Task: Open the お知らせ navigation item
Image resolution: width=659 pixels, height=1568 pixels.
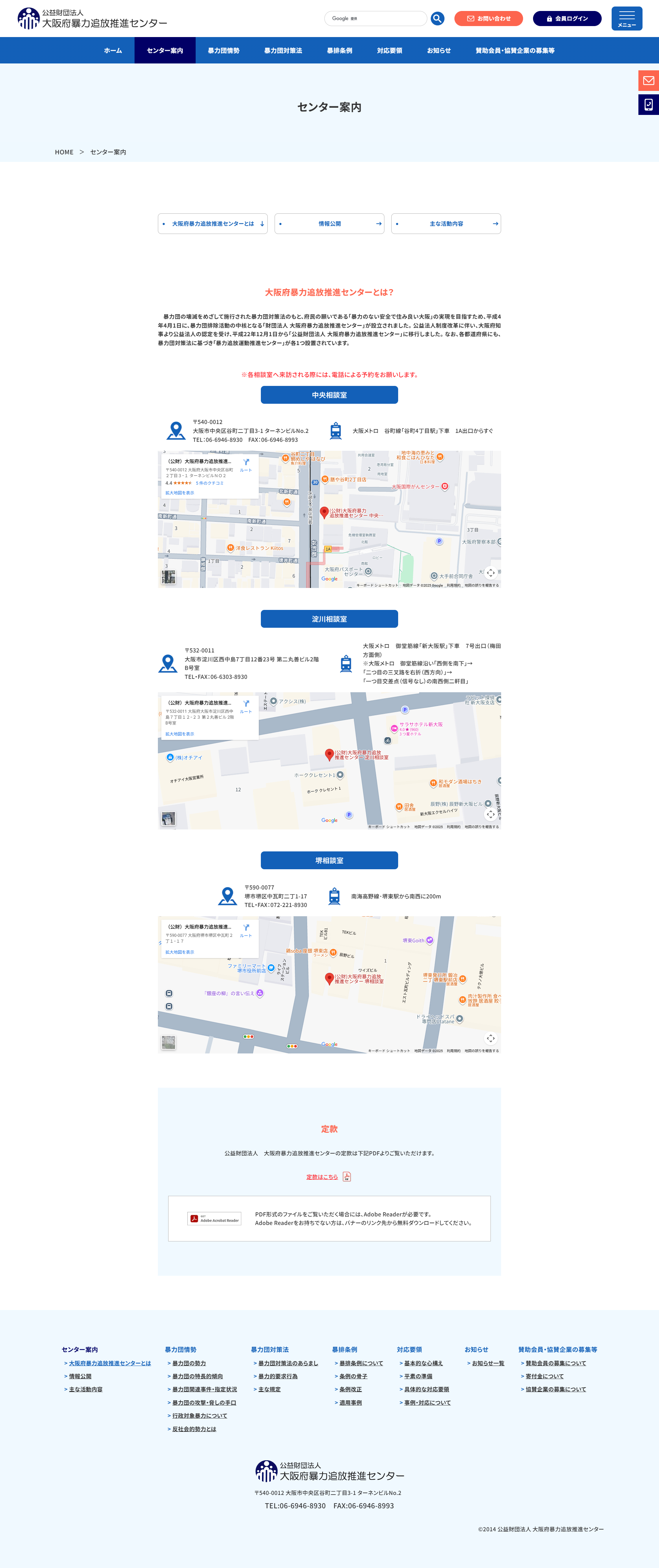Action: pyautogui.click(x=439, y=50)
